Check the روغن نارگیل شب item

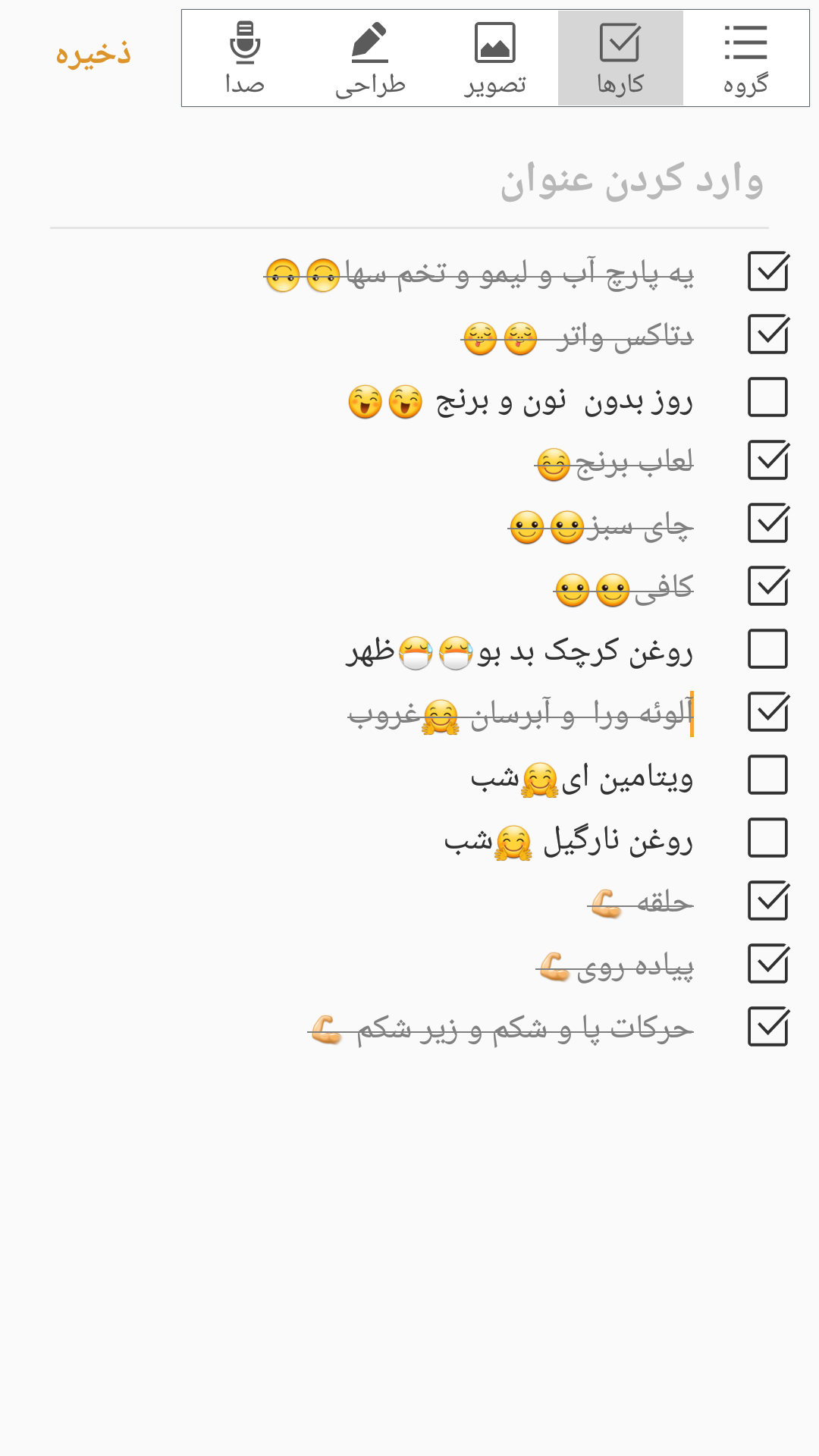click(767, 838)
